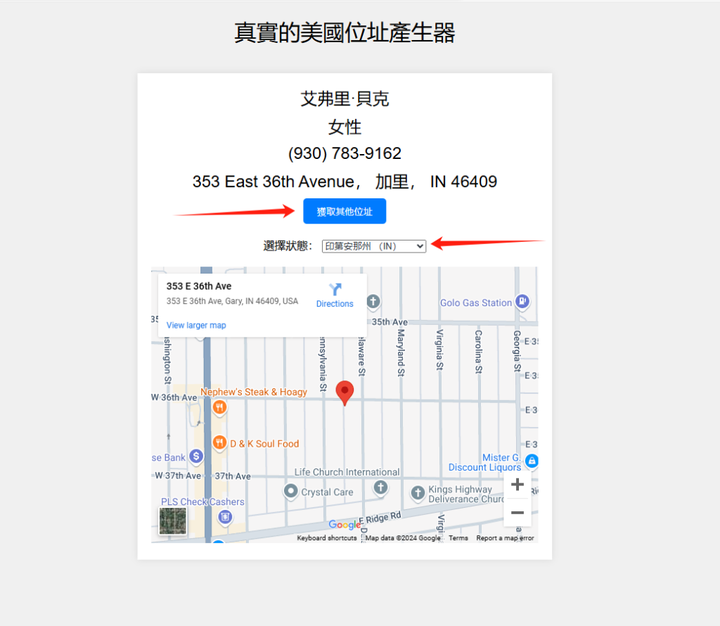Tap the red location pin on the map
Image resolution: width=720 pixels, height=626 pixels.
click(x=345, y=392)
